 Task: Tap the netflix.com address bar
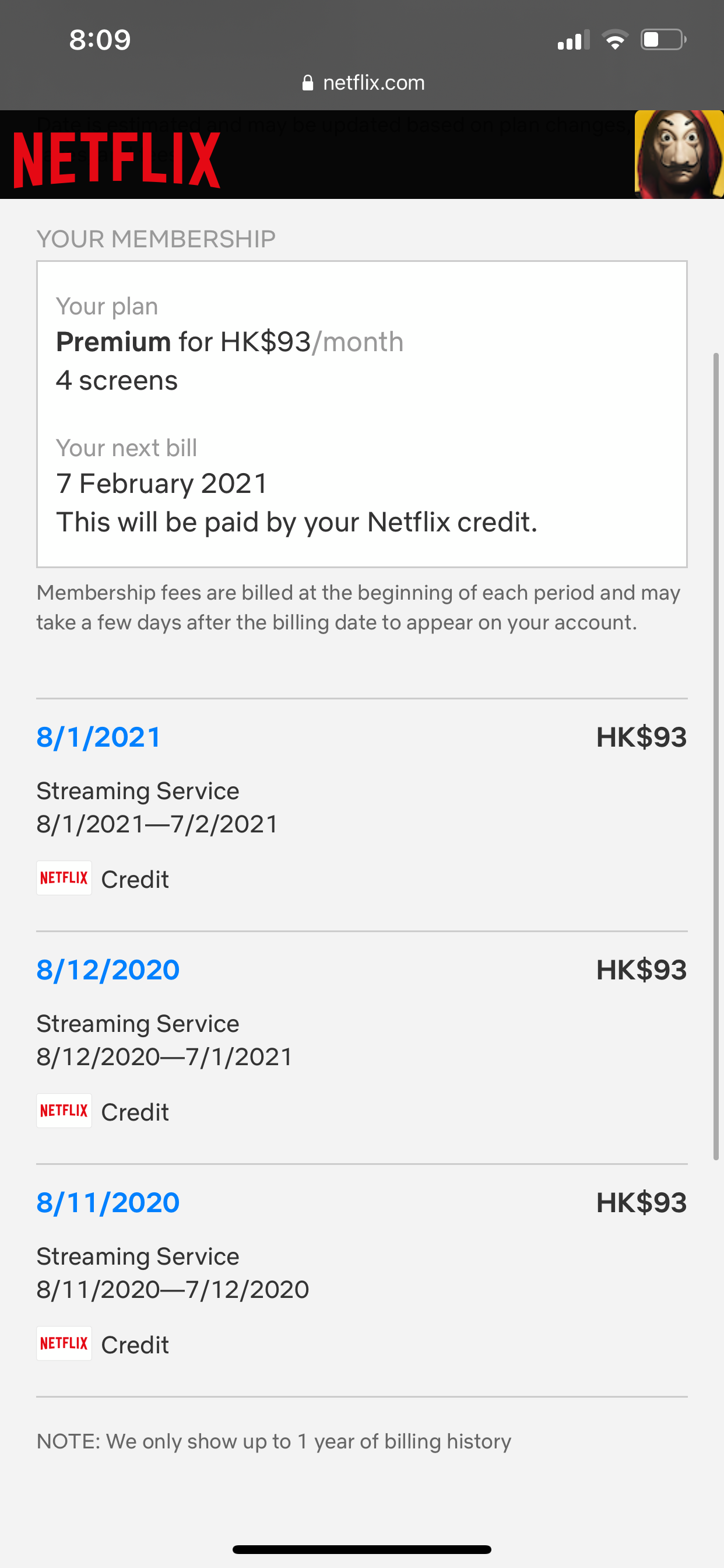pyautogui.click(x=374, y=82)
